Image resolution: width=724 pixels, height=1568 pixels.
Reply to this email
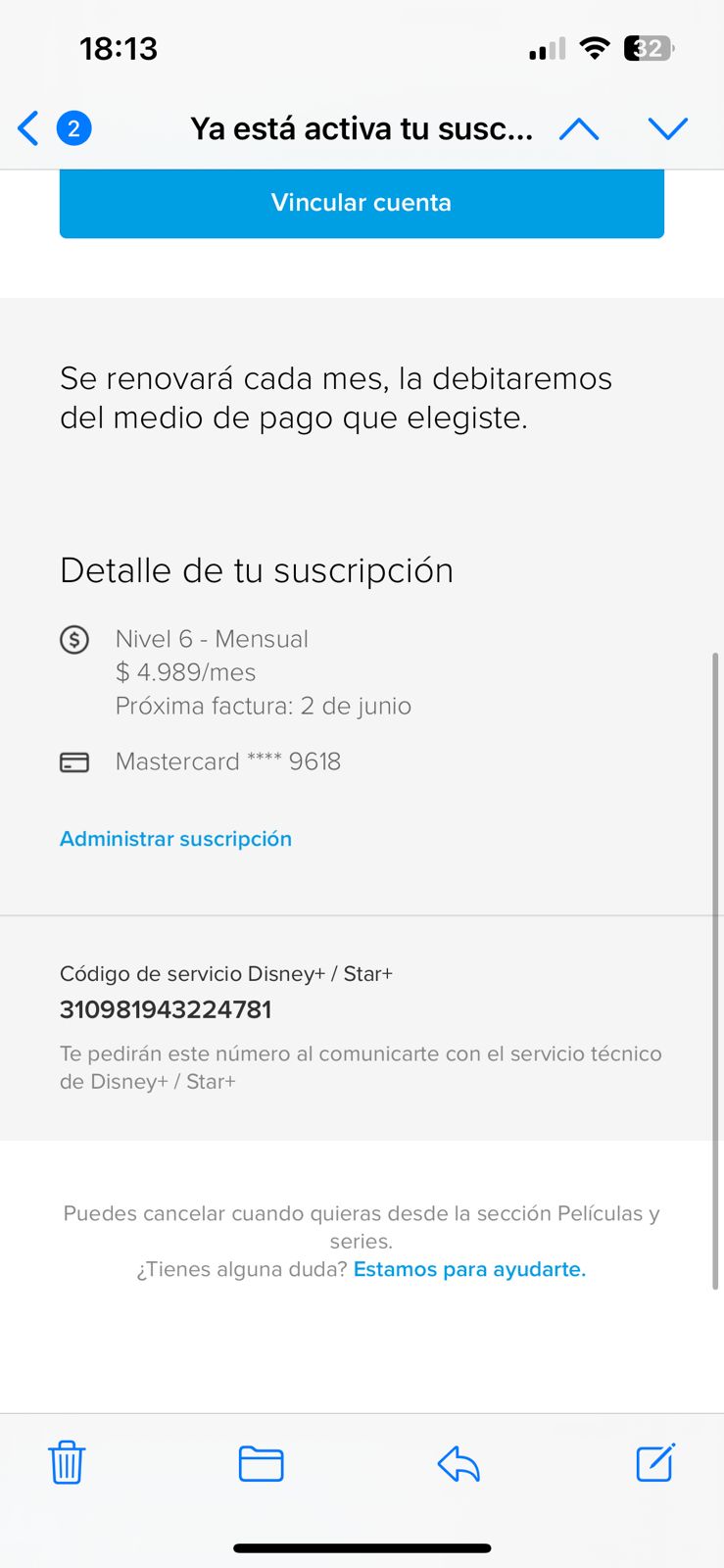pos(459,1464)
